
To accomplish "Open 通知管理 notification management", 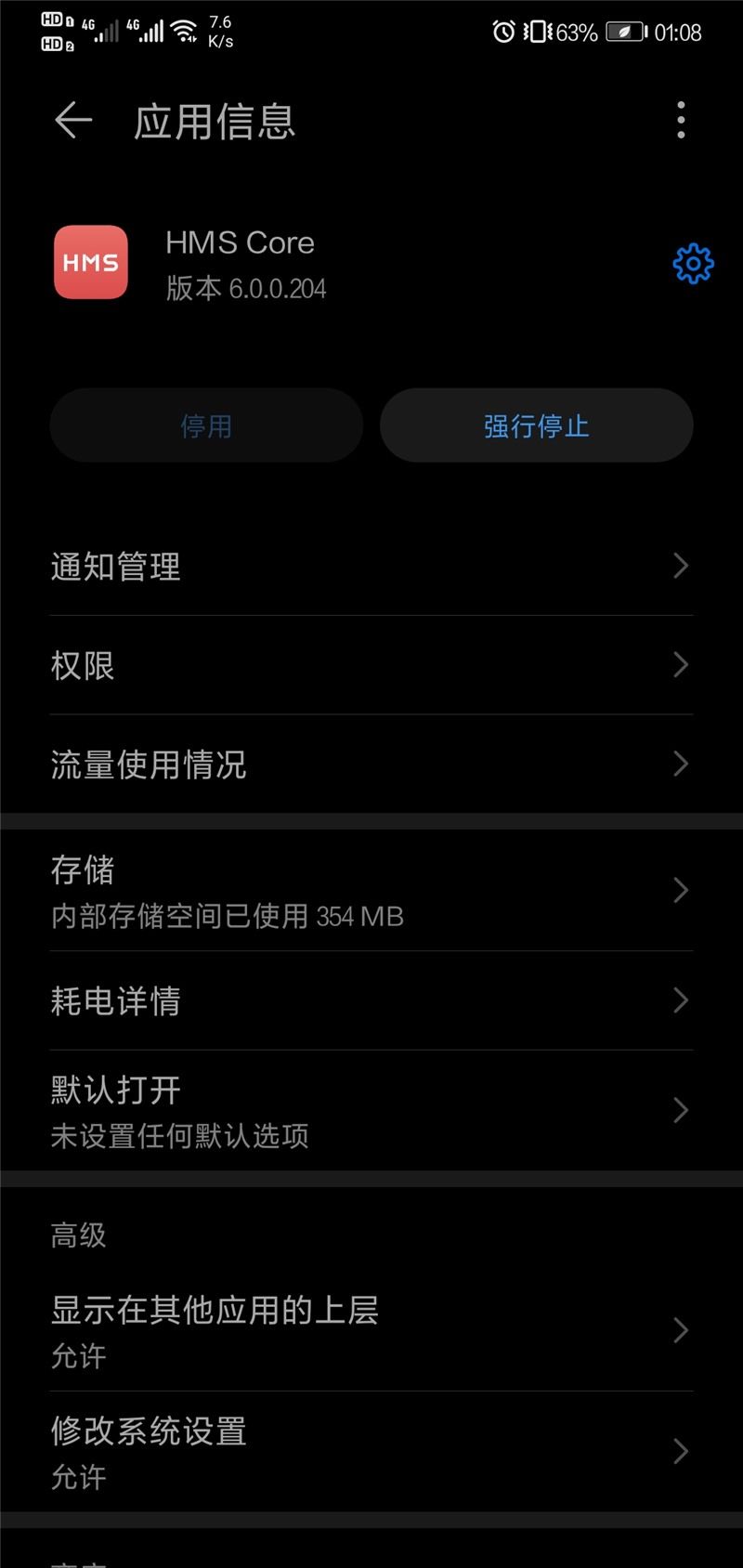I will pos(371,567).
